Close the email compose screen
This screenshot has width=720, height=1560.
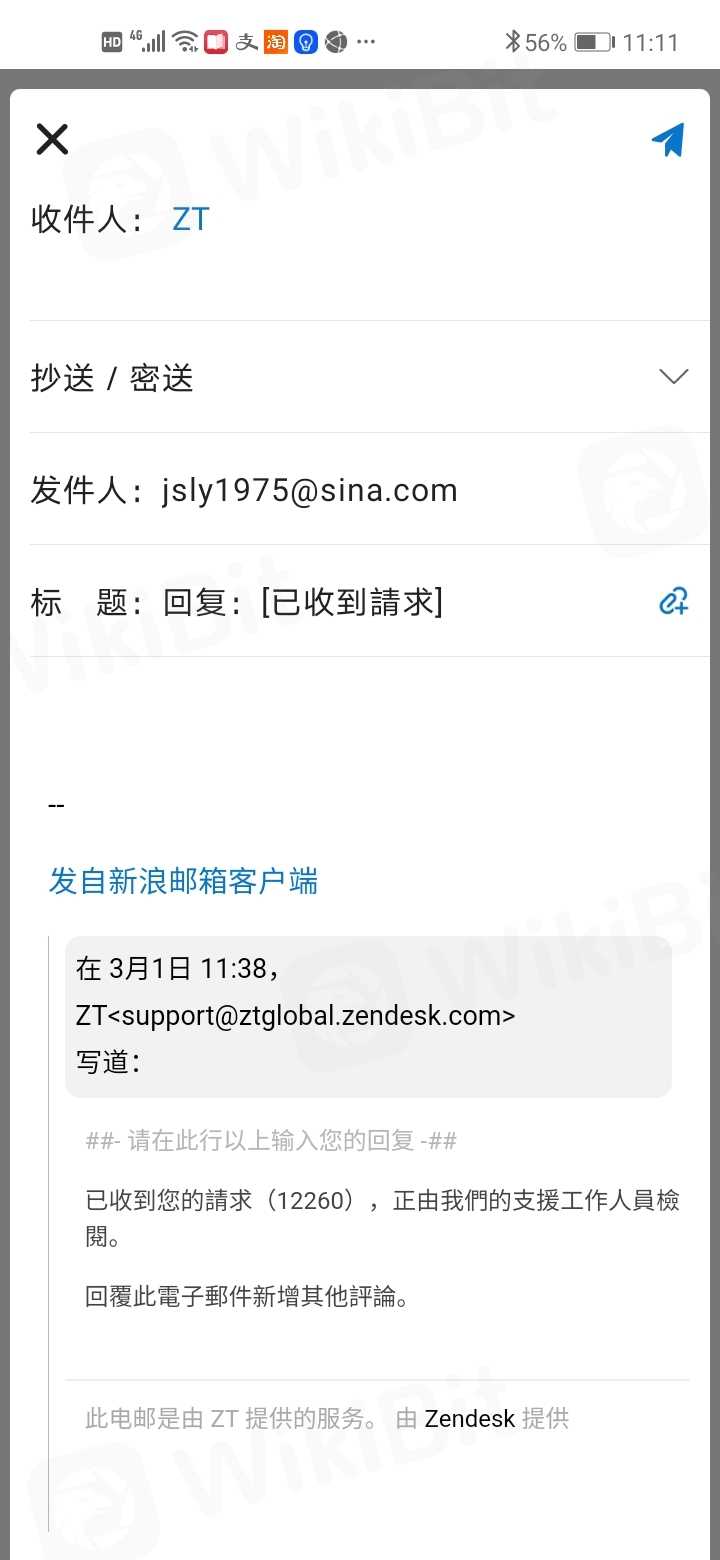[52, 139]
